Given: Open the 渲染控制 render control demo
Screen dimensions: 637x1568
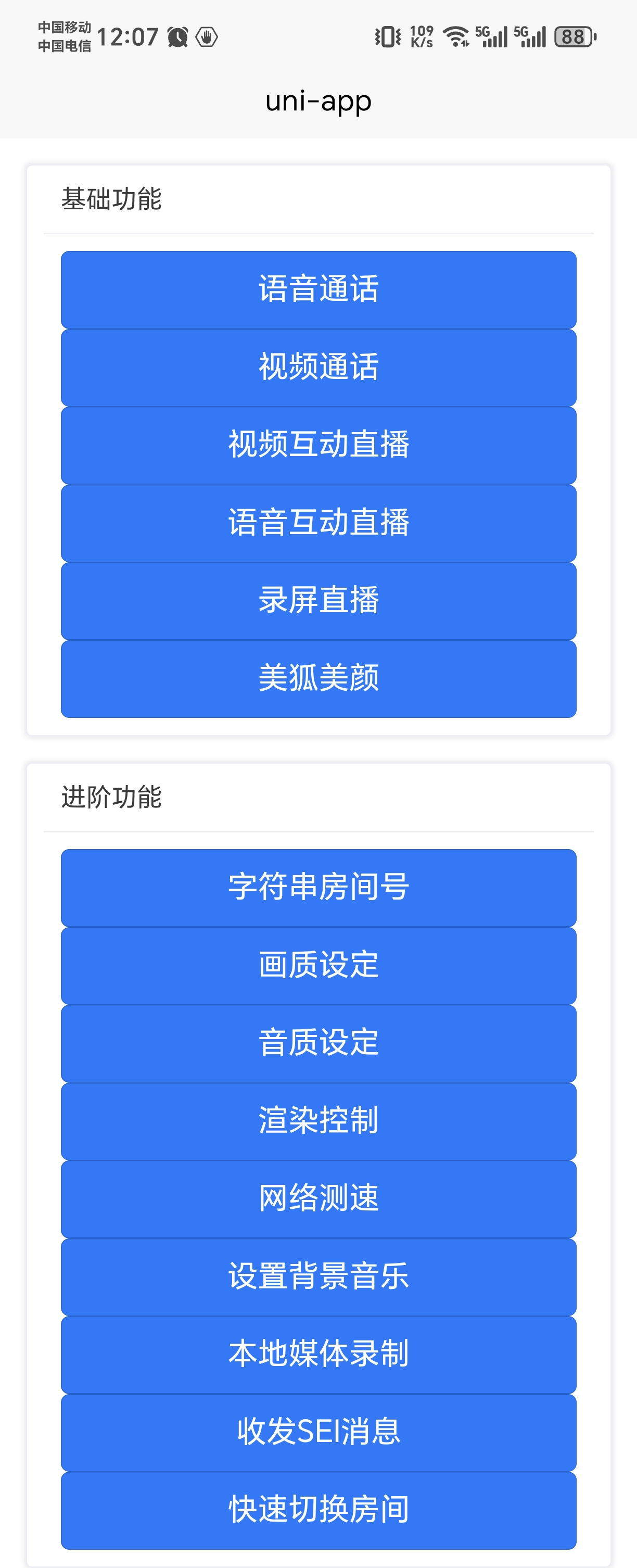Looking at the screenshot, I should 318,1122.
